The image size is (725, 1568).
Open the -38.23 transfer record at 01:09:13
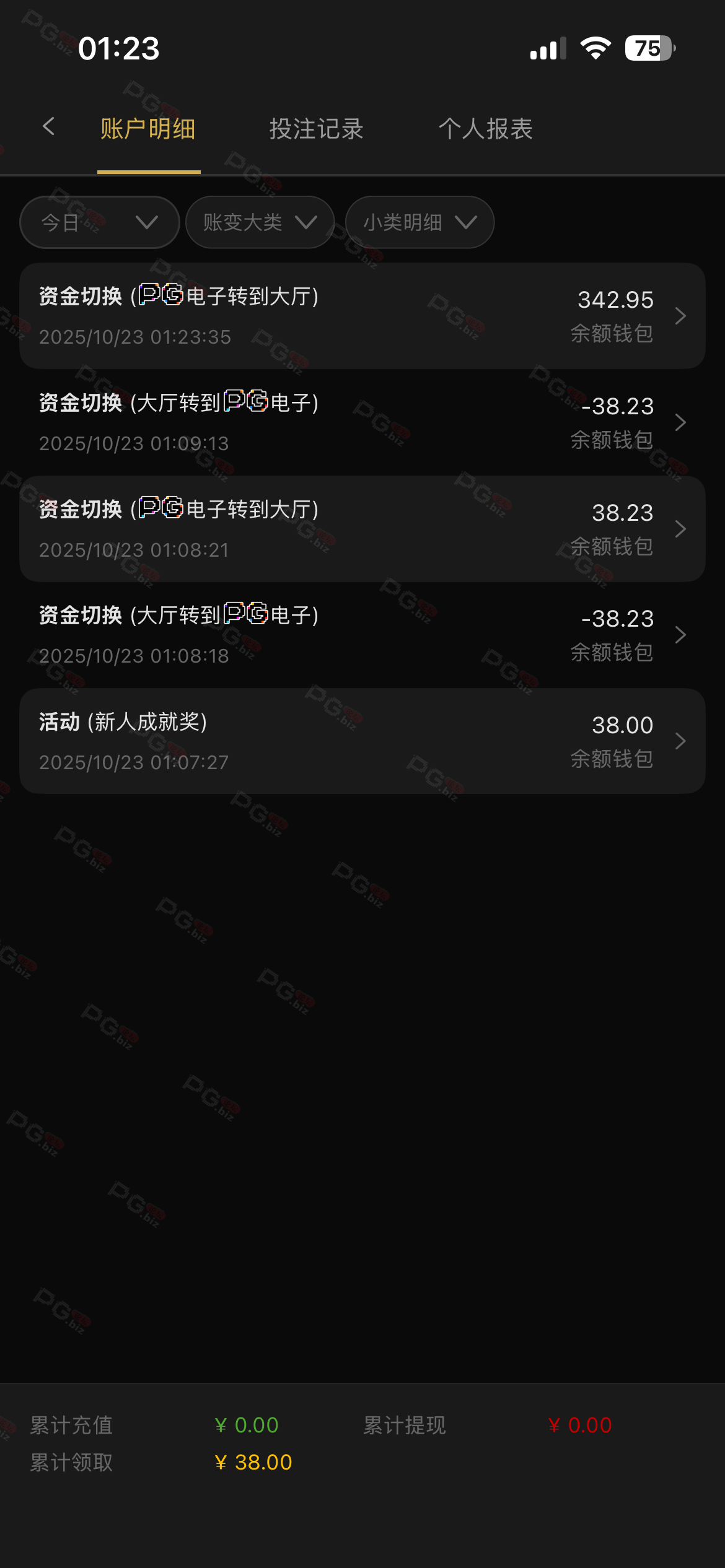click(x=362, y=422)
